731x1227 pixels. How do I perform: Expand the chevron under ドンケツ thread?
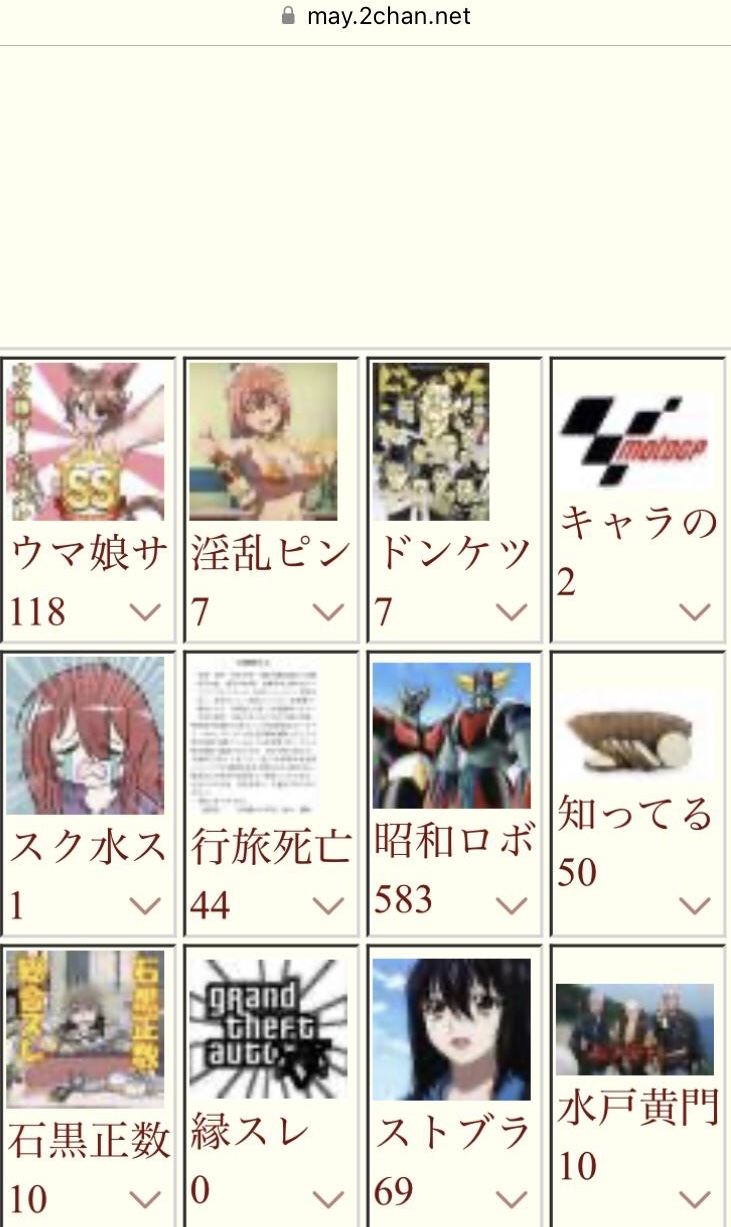coord(511,612)
